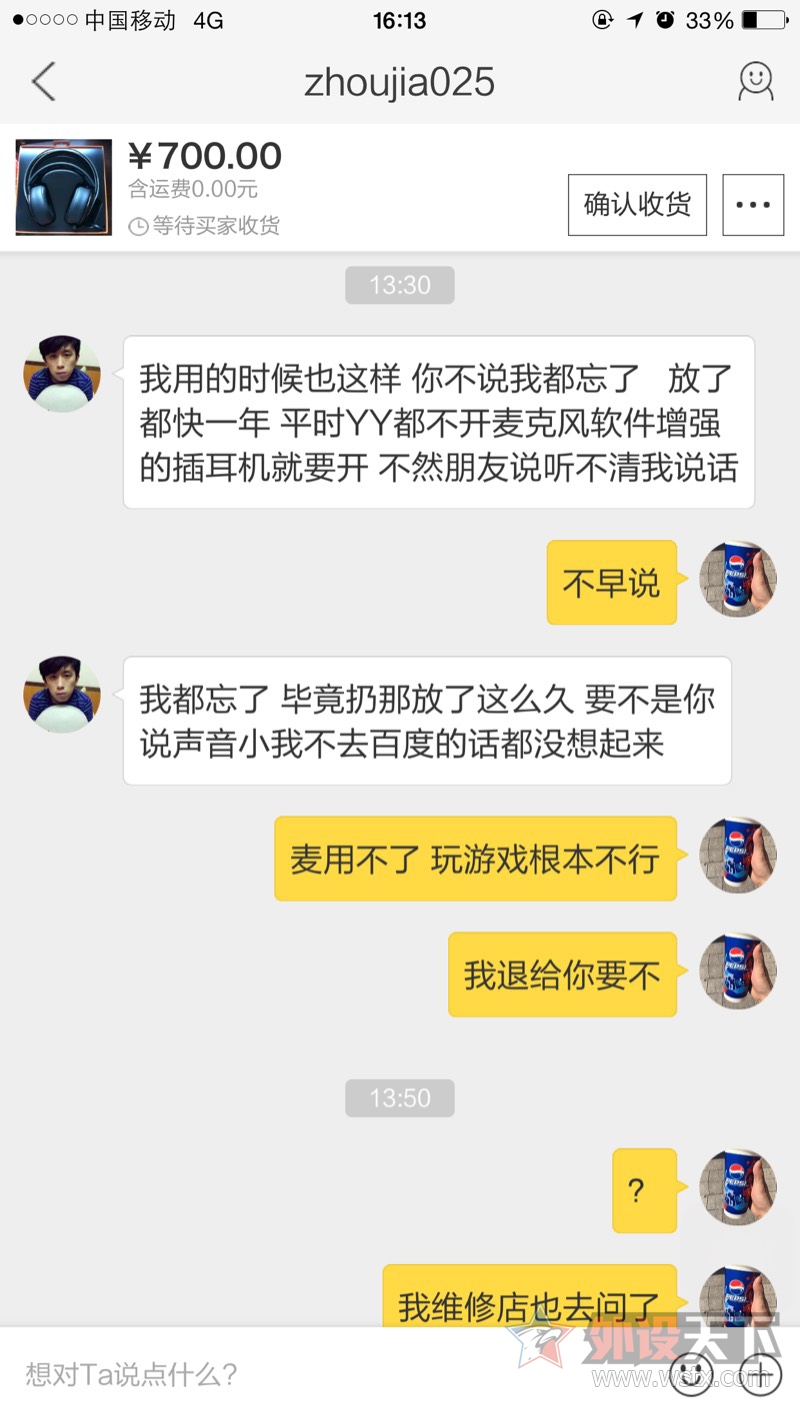
Task: Open zhoujia025's profile icon
Action: [x=755, y=82]
